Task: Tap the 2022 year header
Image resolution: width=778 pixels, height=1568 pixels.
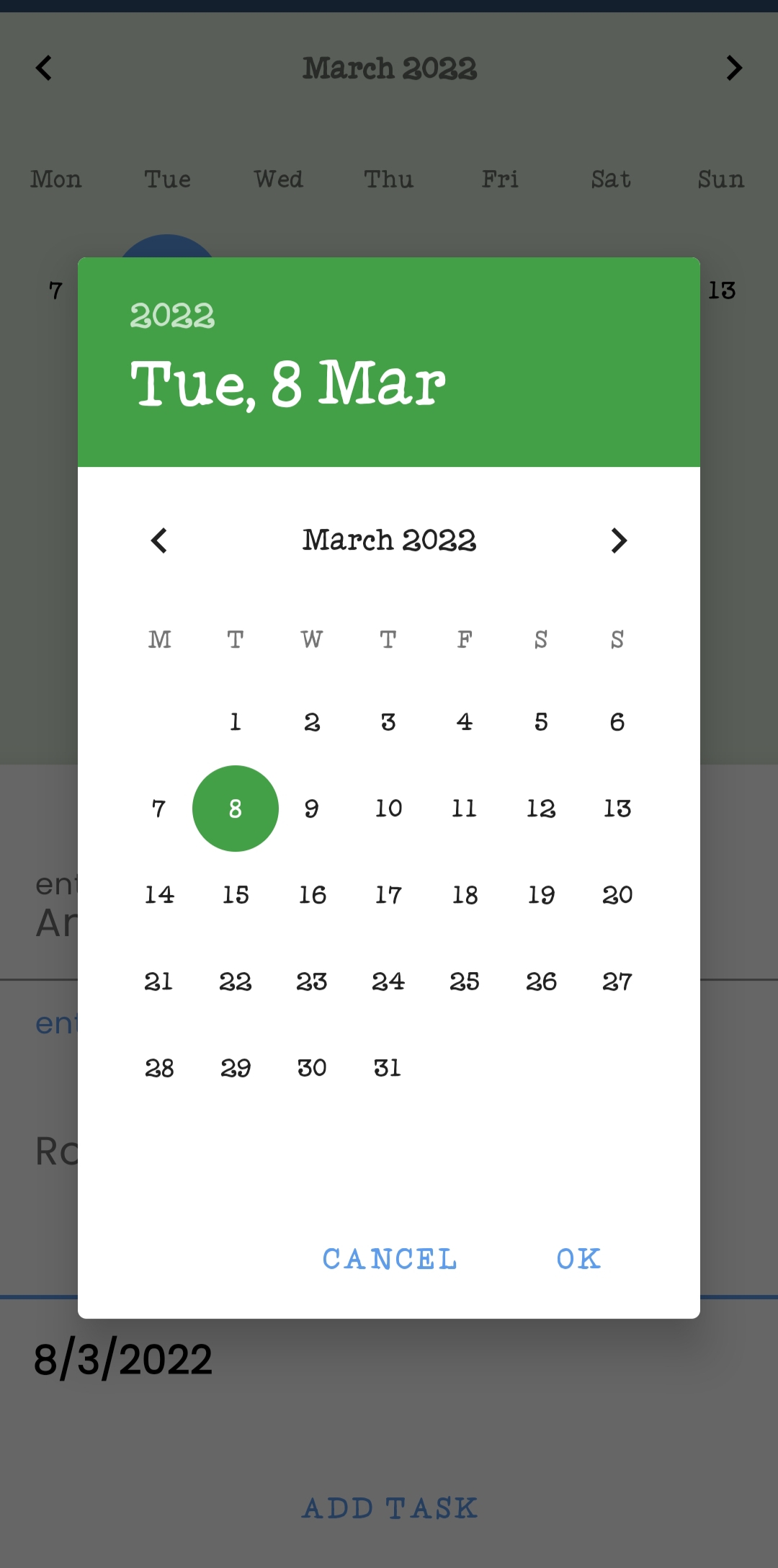Action: point(172,316)
